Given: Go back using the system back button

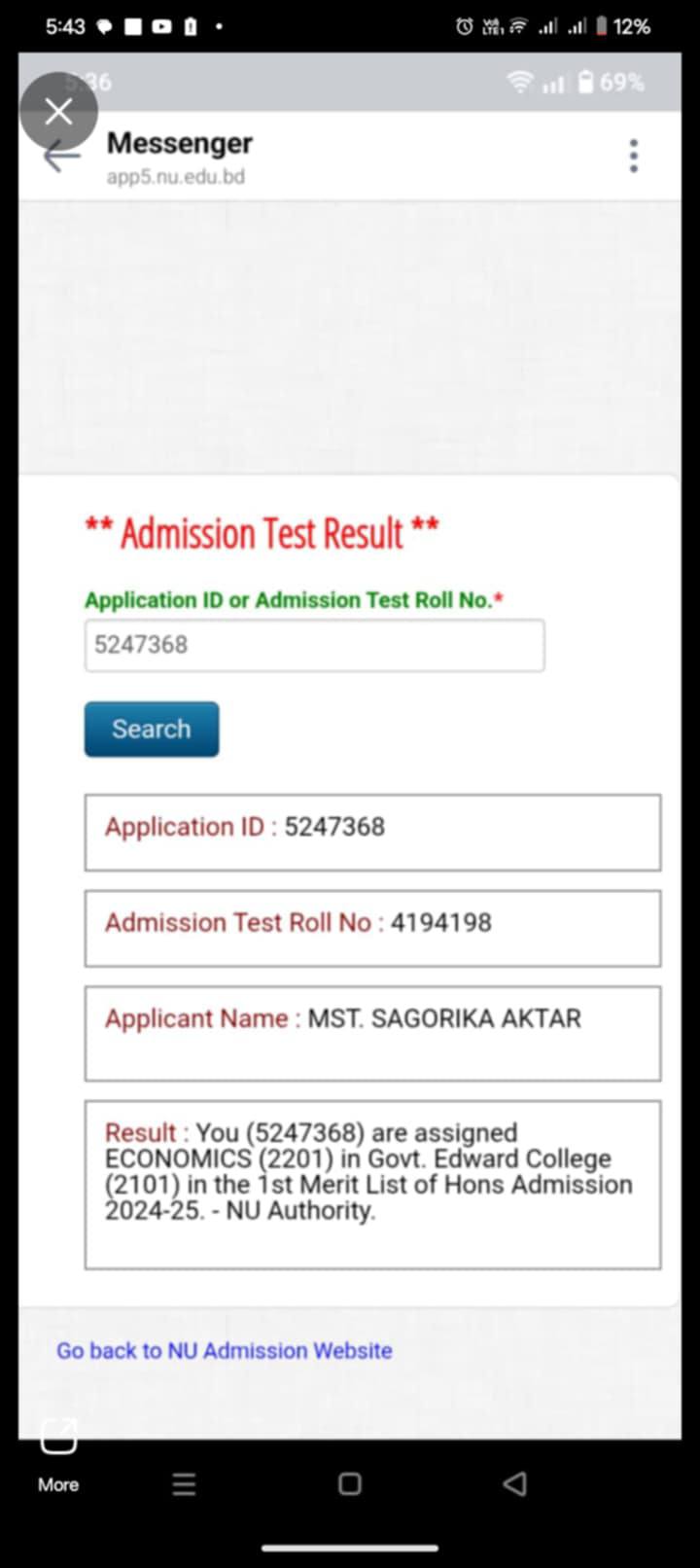Looking at the screenshot, I should click(515, 1483).
